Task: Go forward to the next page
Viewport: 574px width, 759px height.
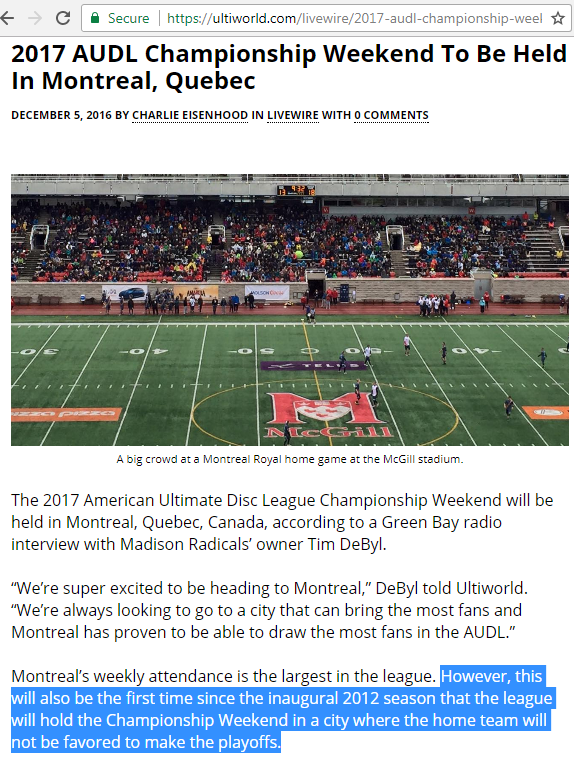Action: (x=35, y=18)
